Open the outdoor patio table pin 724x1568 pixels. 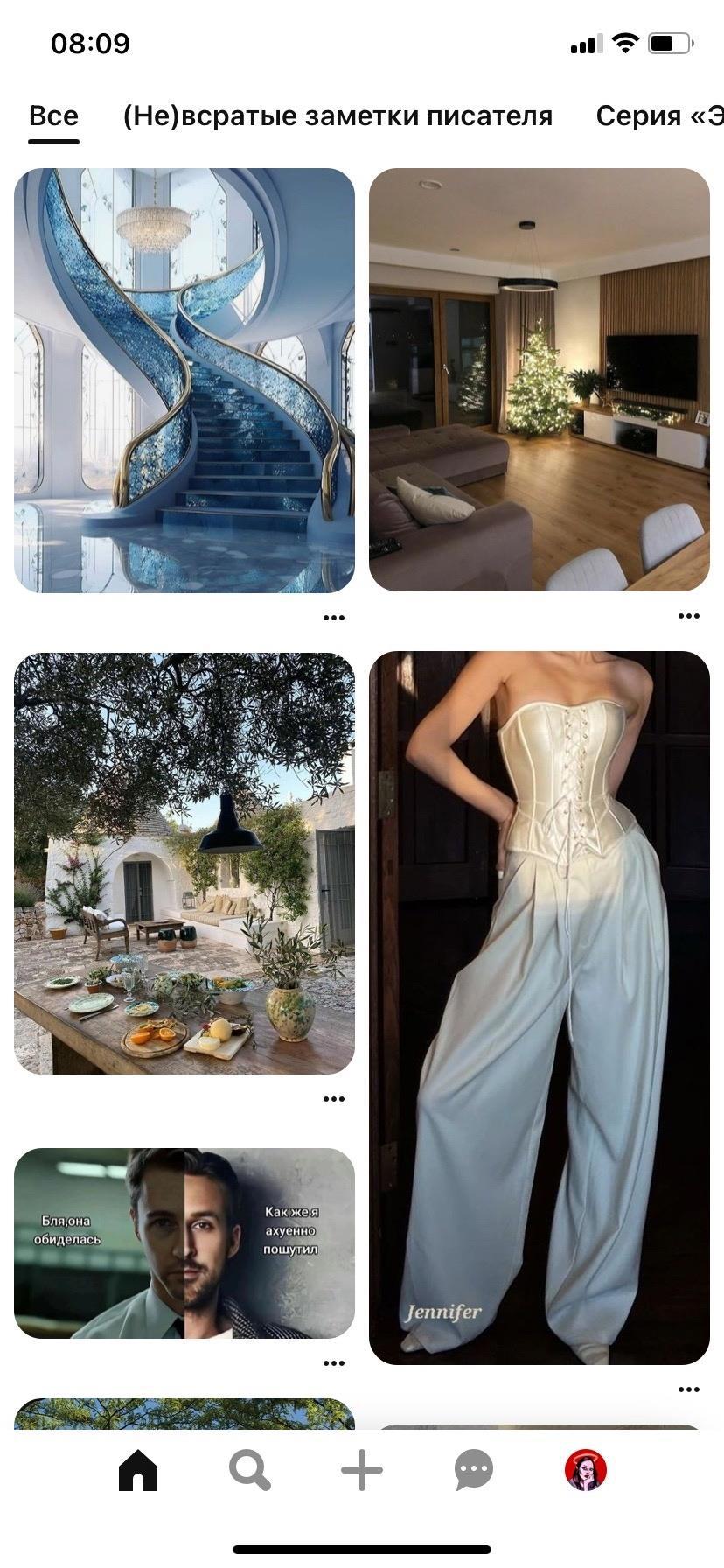(184, 864)
